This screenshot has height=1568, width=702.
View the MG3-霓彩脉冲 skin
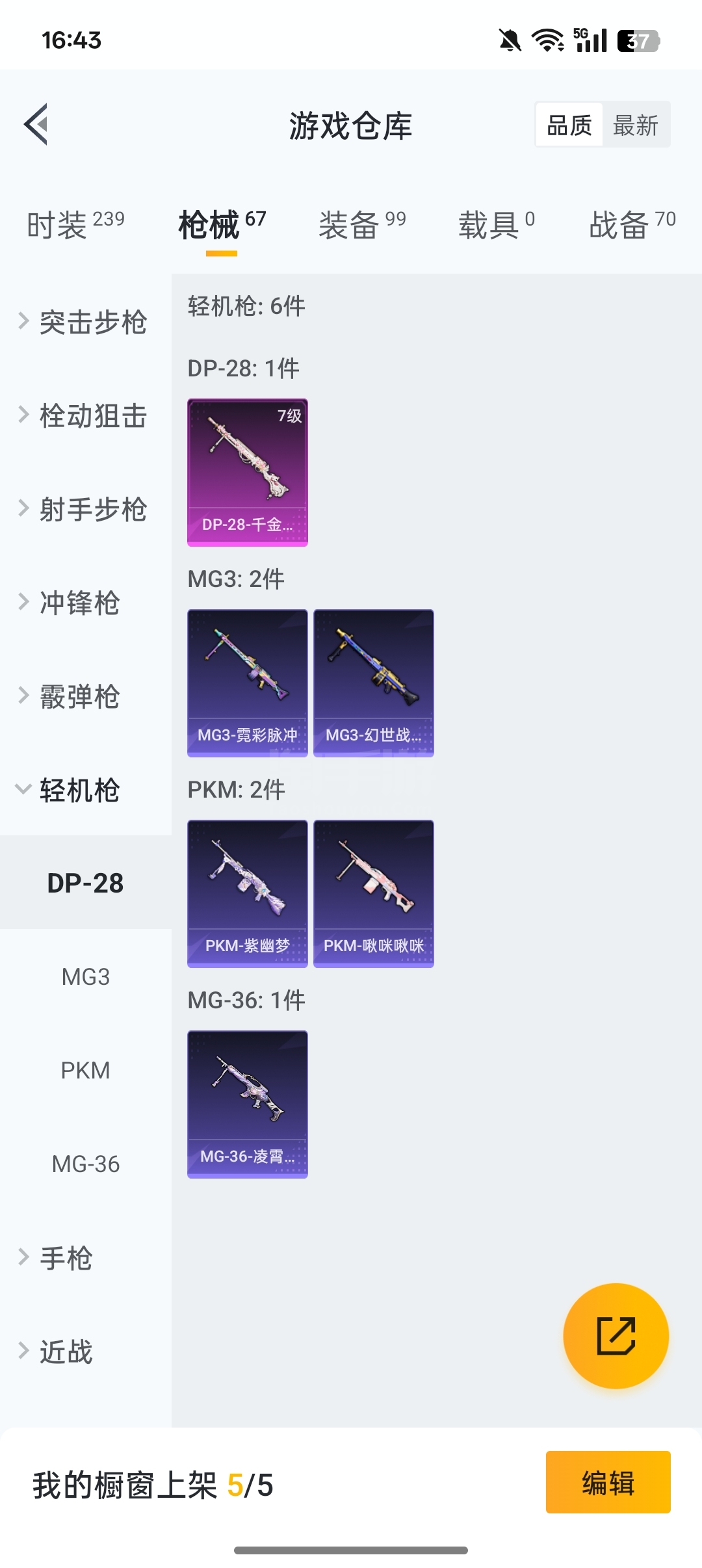(x=248, y=683)
